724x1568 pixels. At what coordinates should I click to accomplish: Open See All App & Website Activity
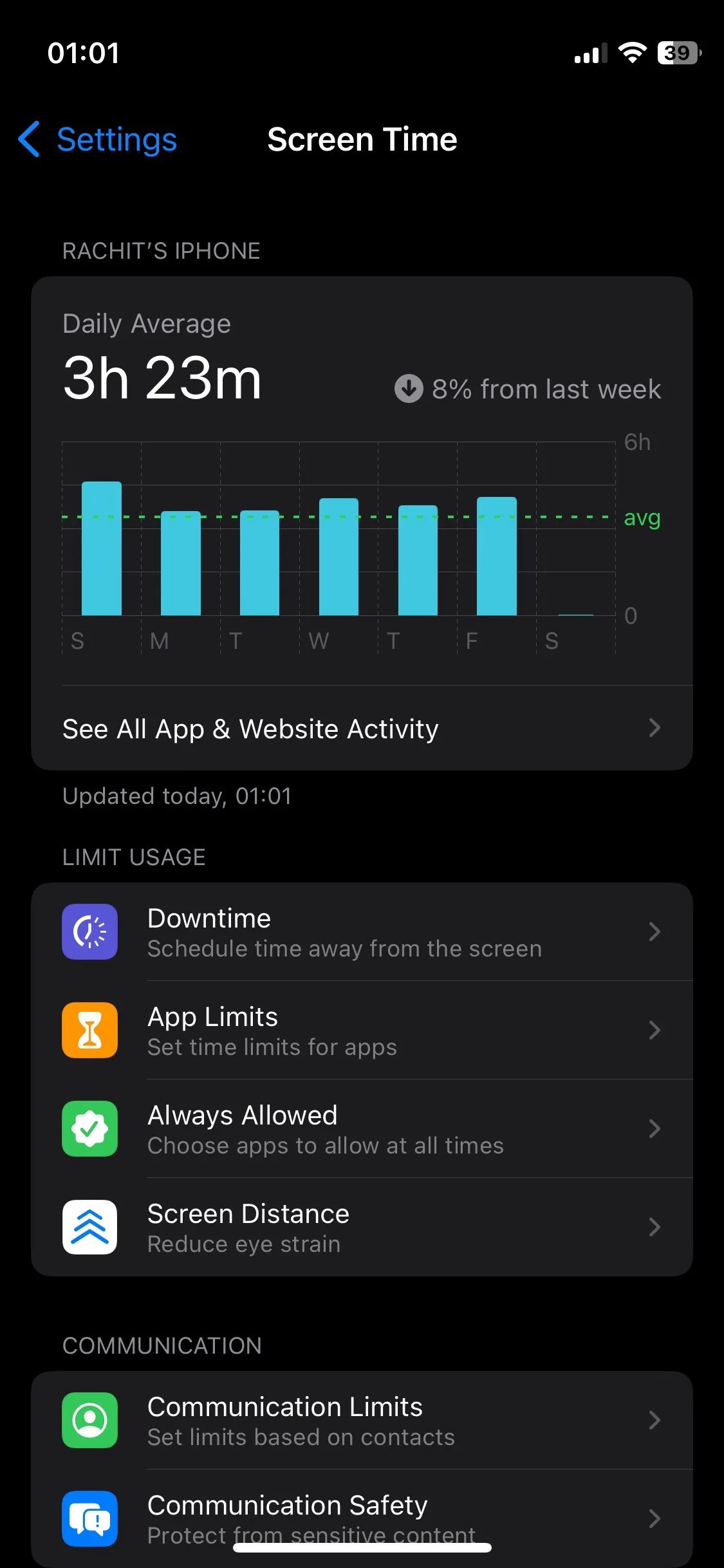coord(250,728)
